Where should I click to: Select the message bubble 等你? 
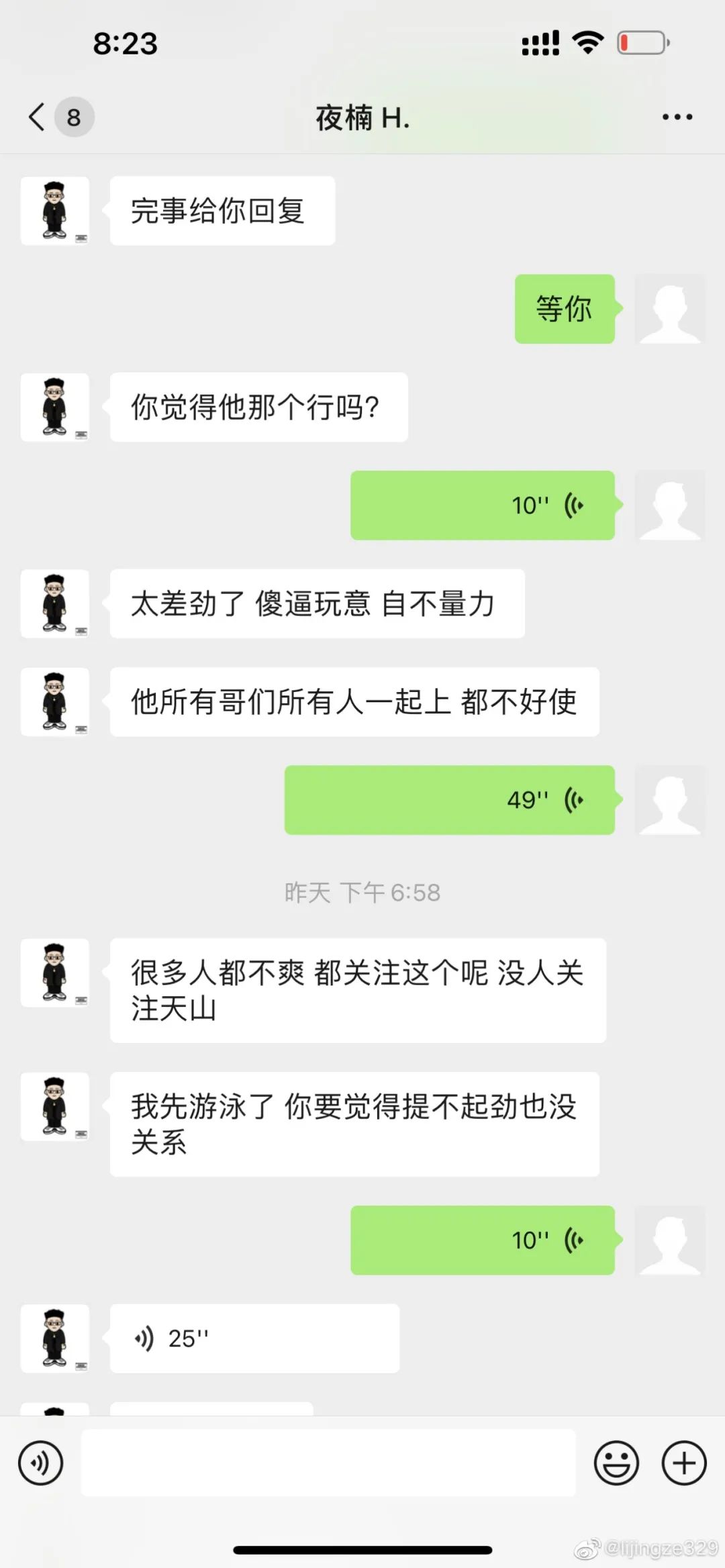[565, 309]
